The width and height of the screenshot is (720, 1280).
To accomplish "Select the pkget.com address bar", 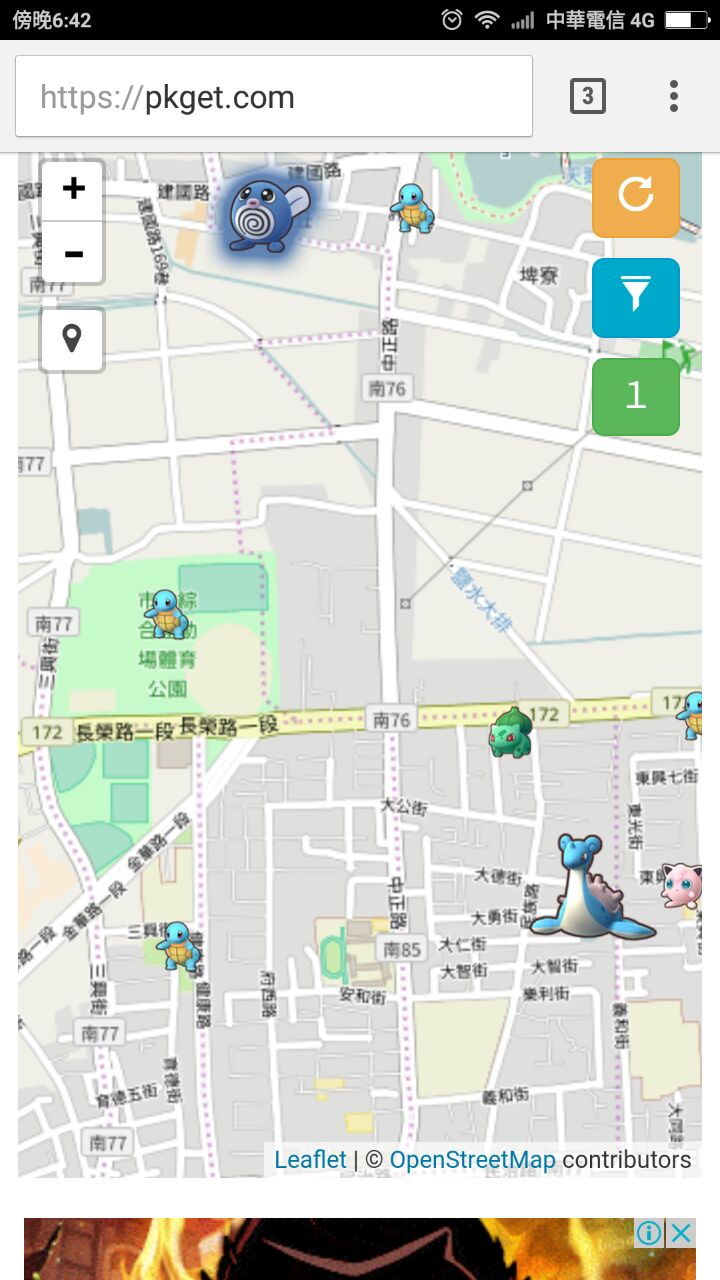I will [x=273, y=97].
